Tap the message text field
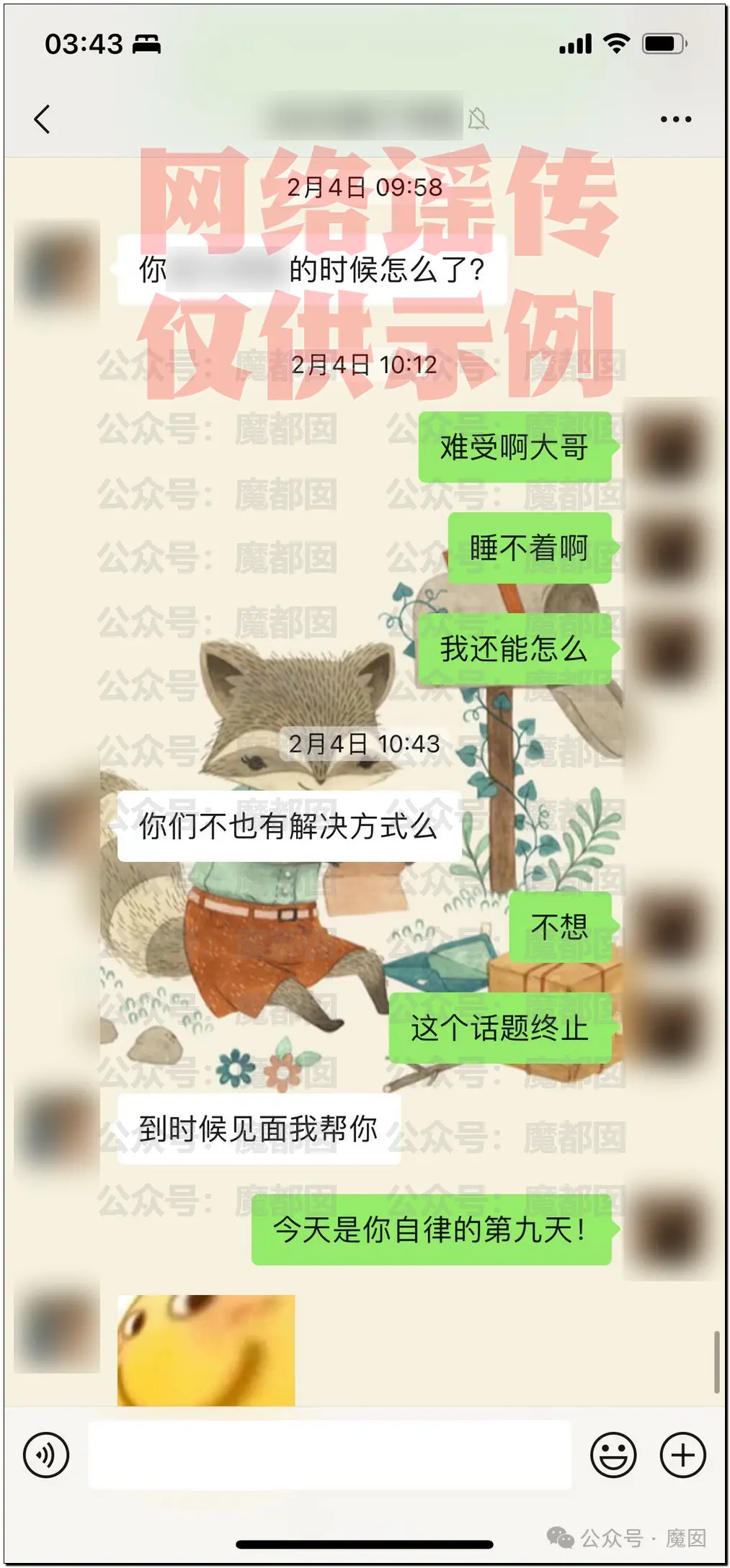Image resolution: width=730 pixels, height=1568 pixels. [x=329, y=1454]
